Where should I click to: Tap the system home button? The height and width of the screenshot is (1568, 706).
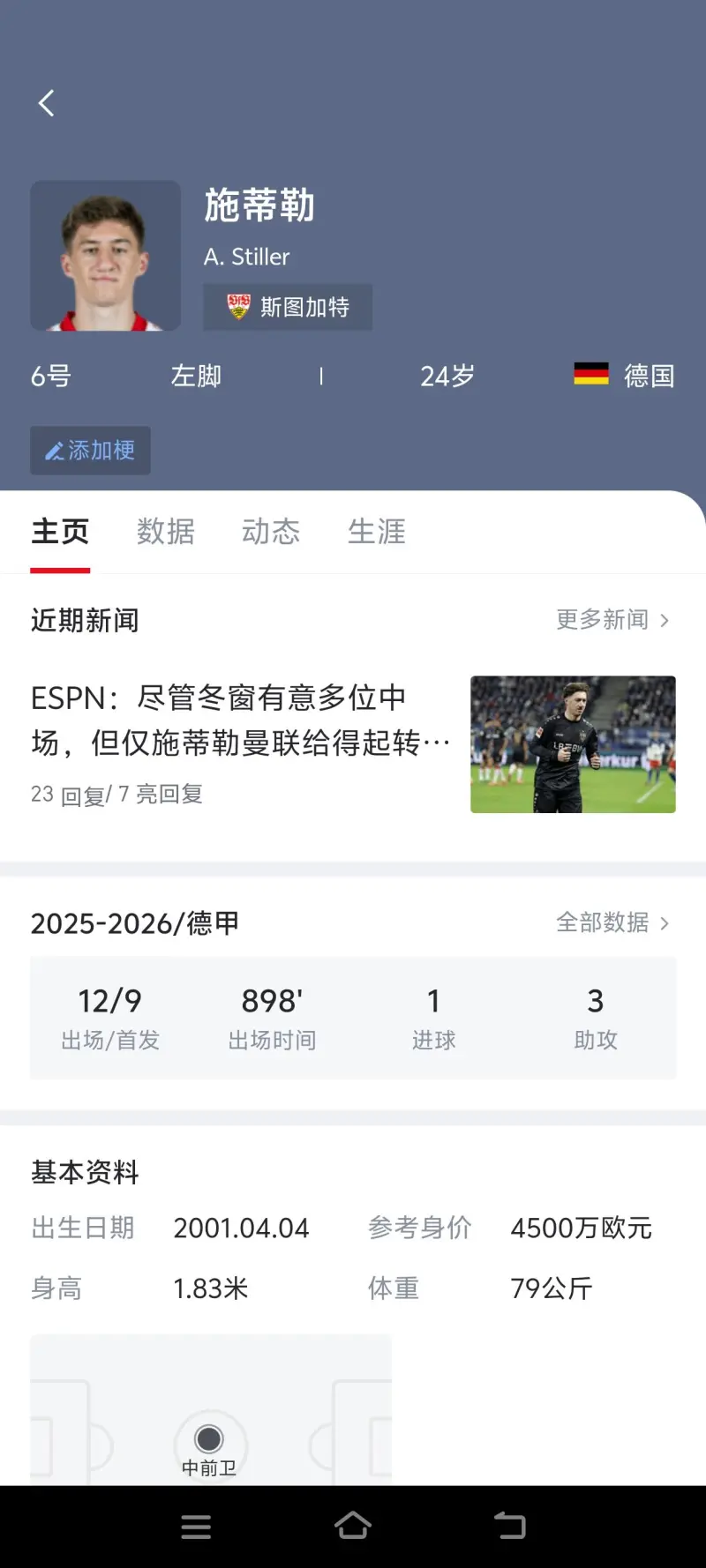[352, 1526]
